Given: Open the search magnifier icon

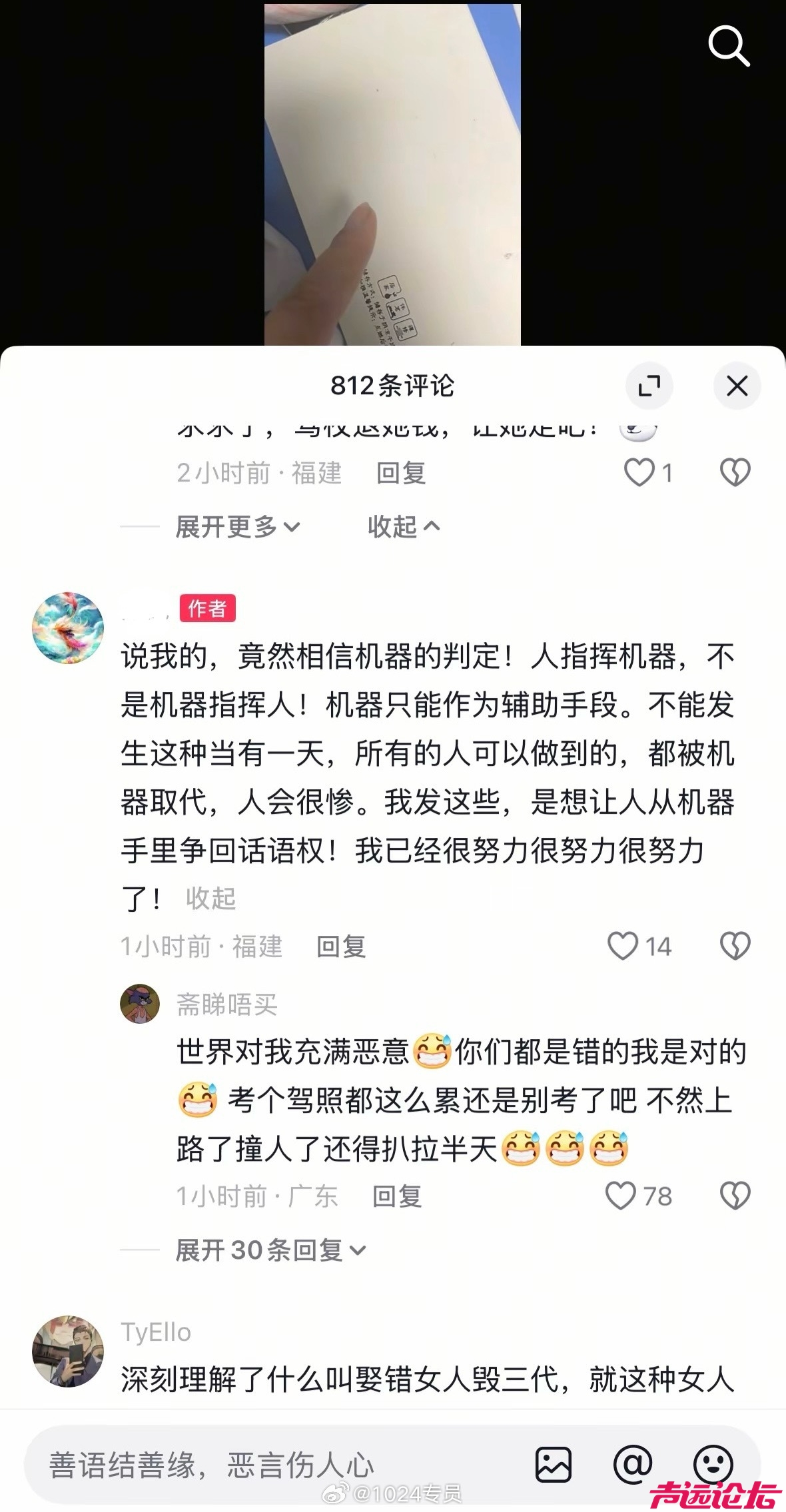Looking at the screenshot, I should (729, 46).
